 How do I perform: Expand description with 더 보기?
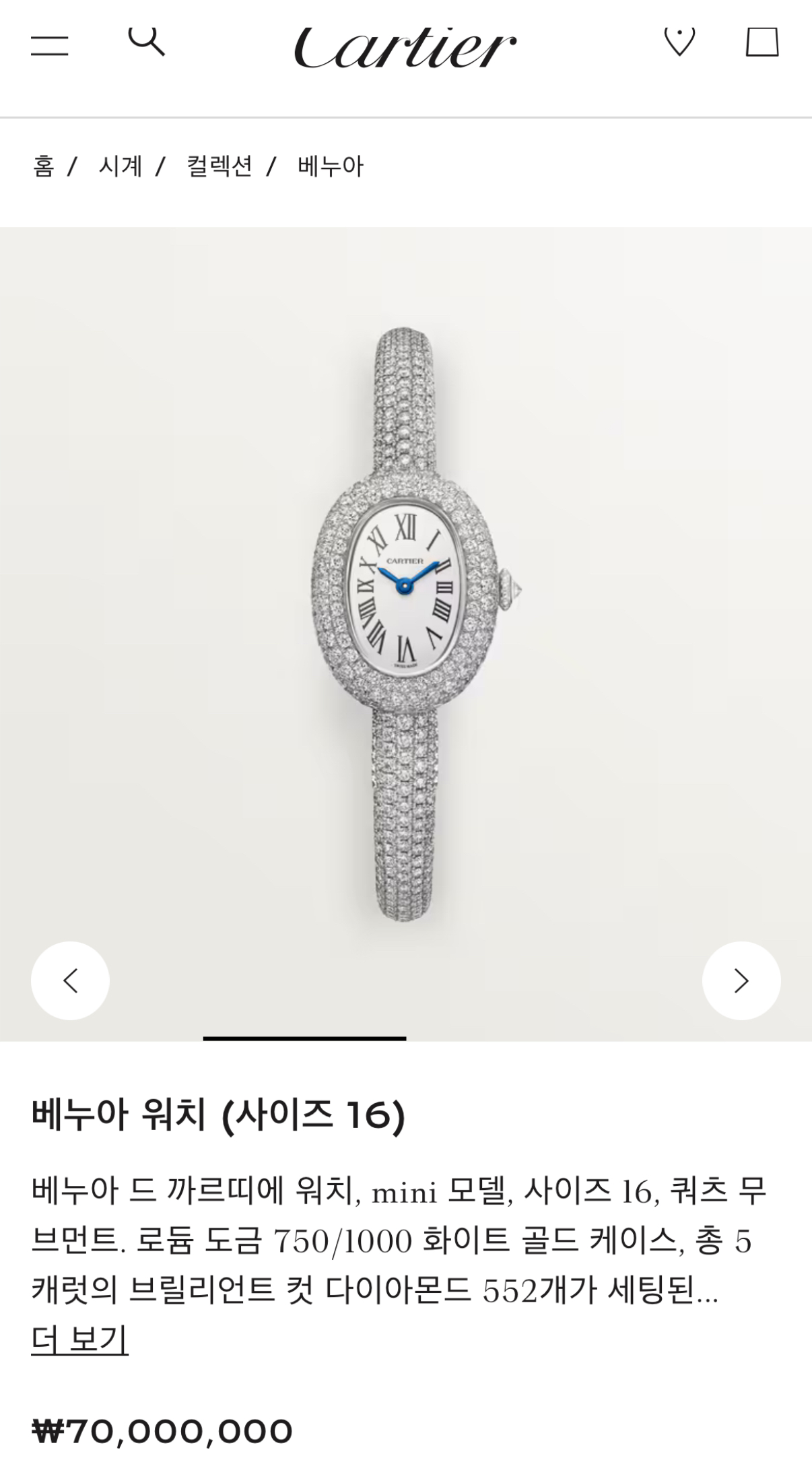(79, 1339)
